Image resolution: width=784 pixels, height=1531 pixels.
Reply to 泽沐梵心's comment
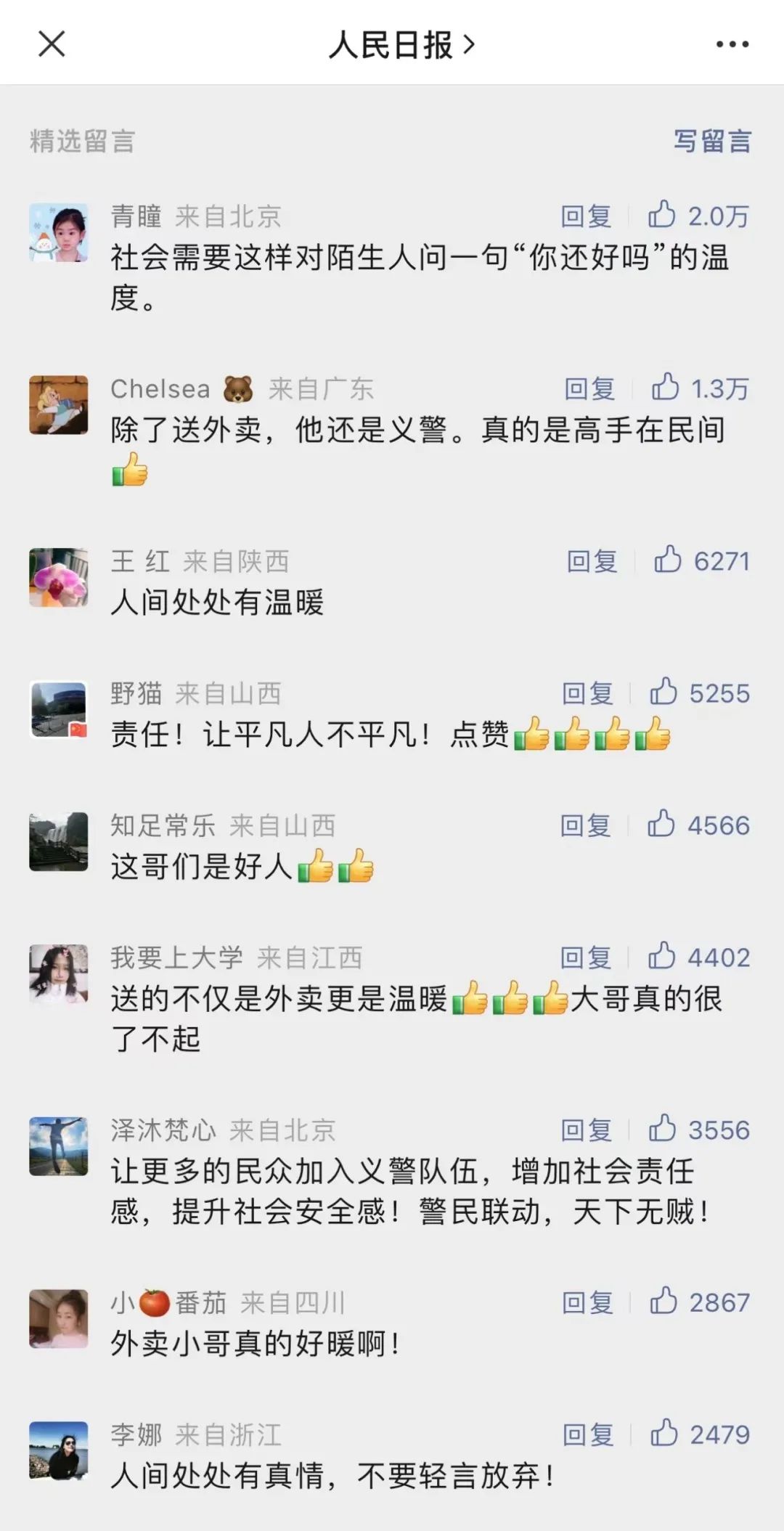587,1130
